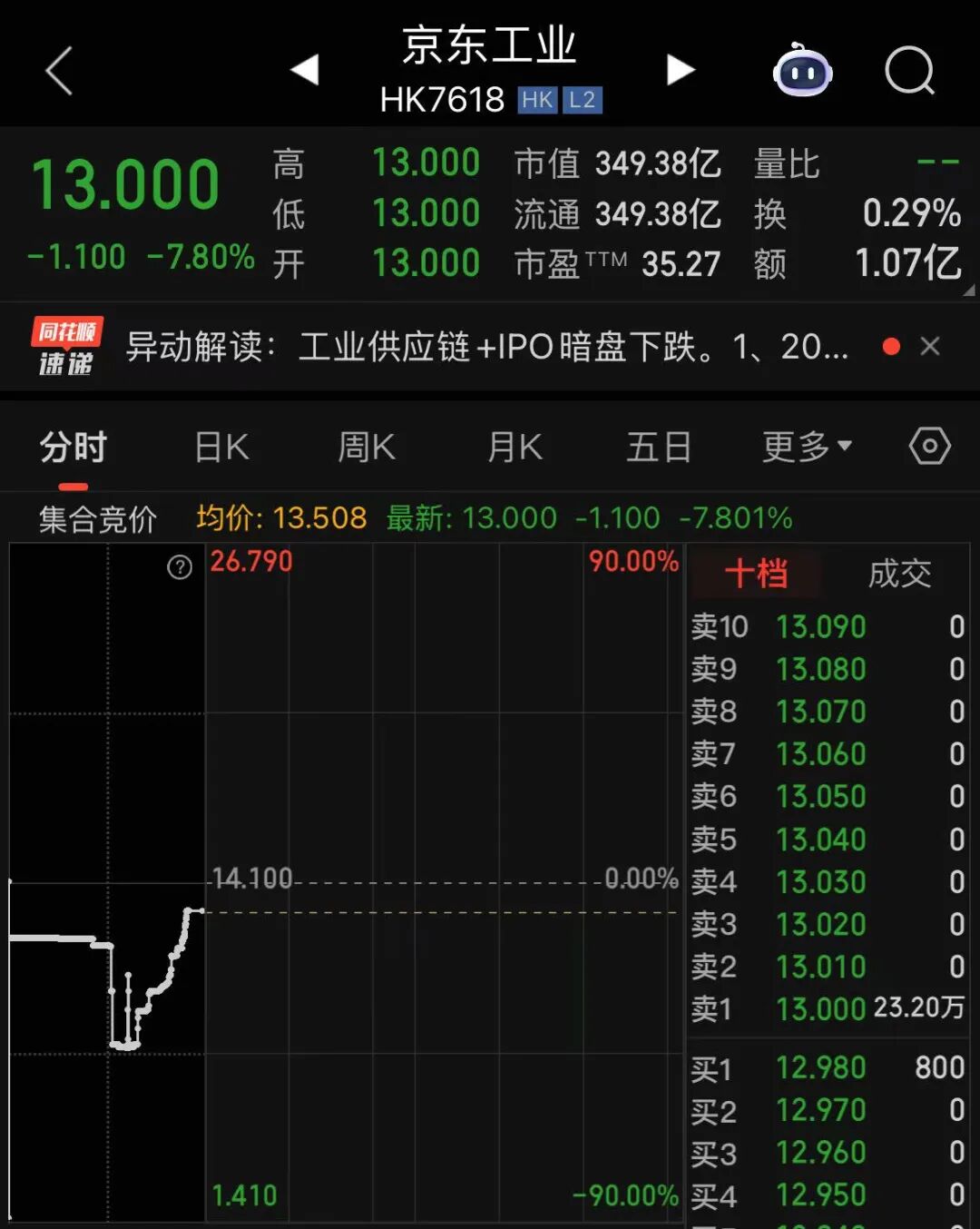Expand the 更多 chart options dropdown
This screenshot has height=1229, width=980.
807,447
